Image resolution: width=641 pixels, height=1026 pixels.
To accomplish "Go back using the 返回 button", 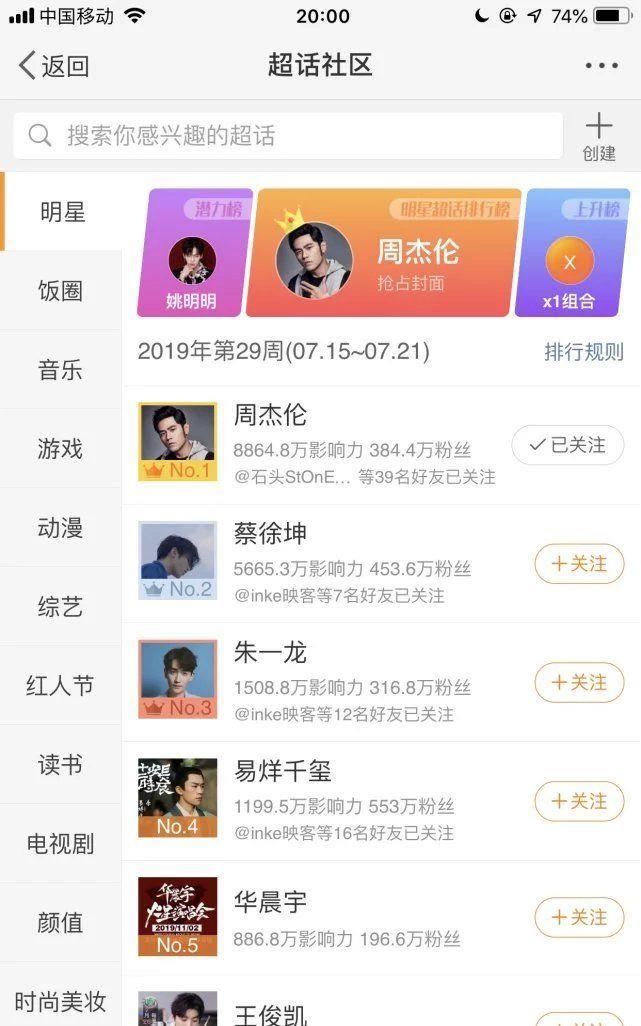I will 54,66.
